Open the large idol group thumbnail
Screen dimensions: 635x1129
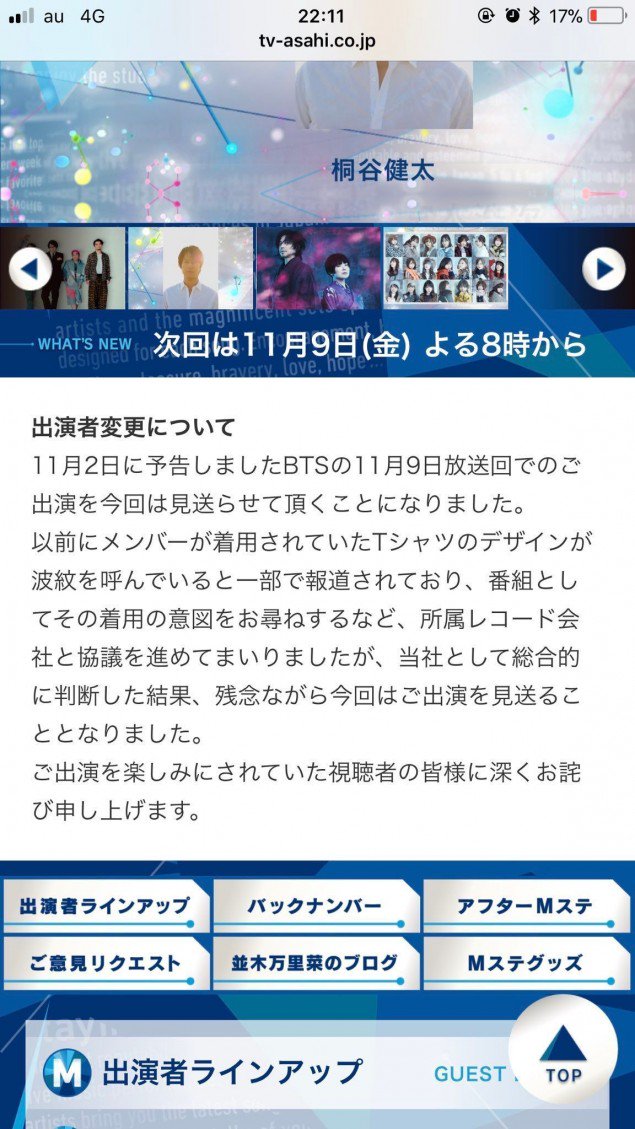click(446, 268)
